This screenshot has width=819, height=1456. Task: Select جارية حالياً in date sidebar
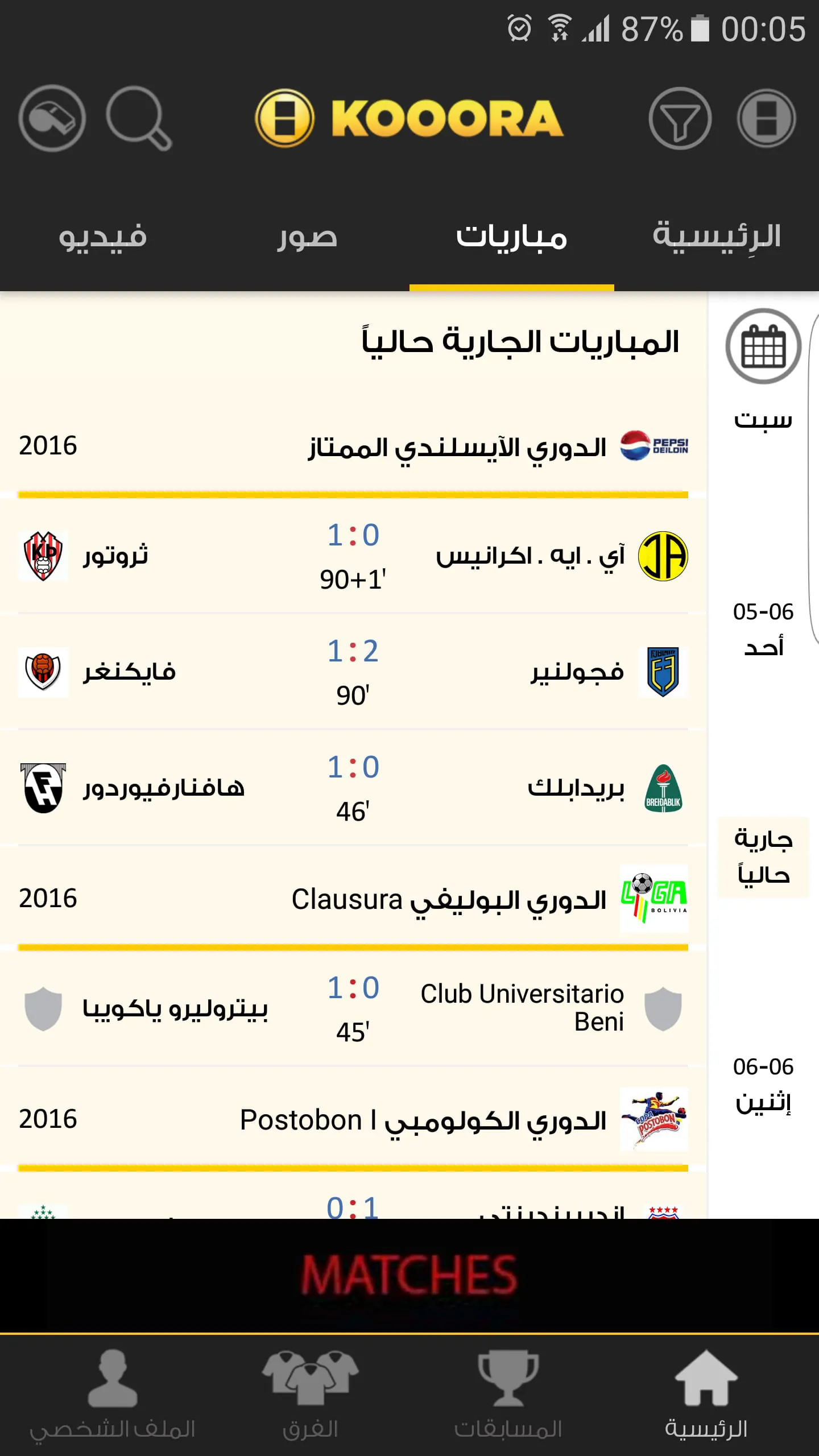click(763, 857)
